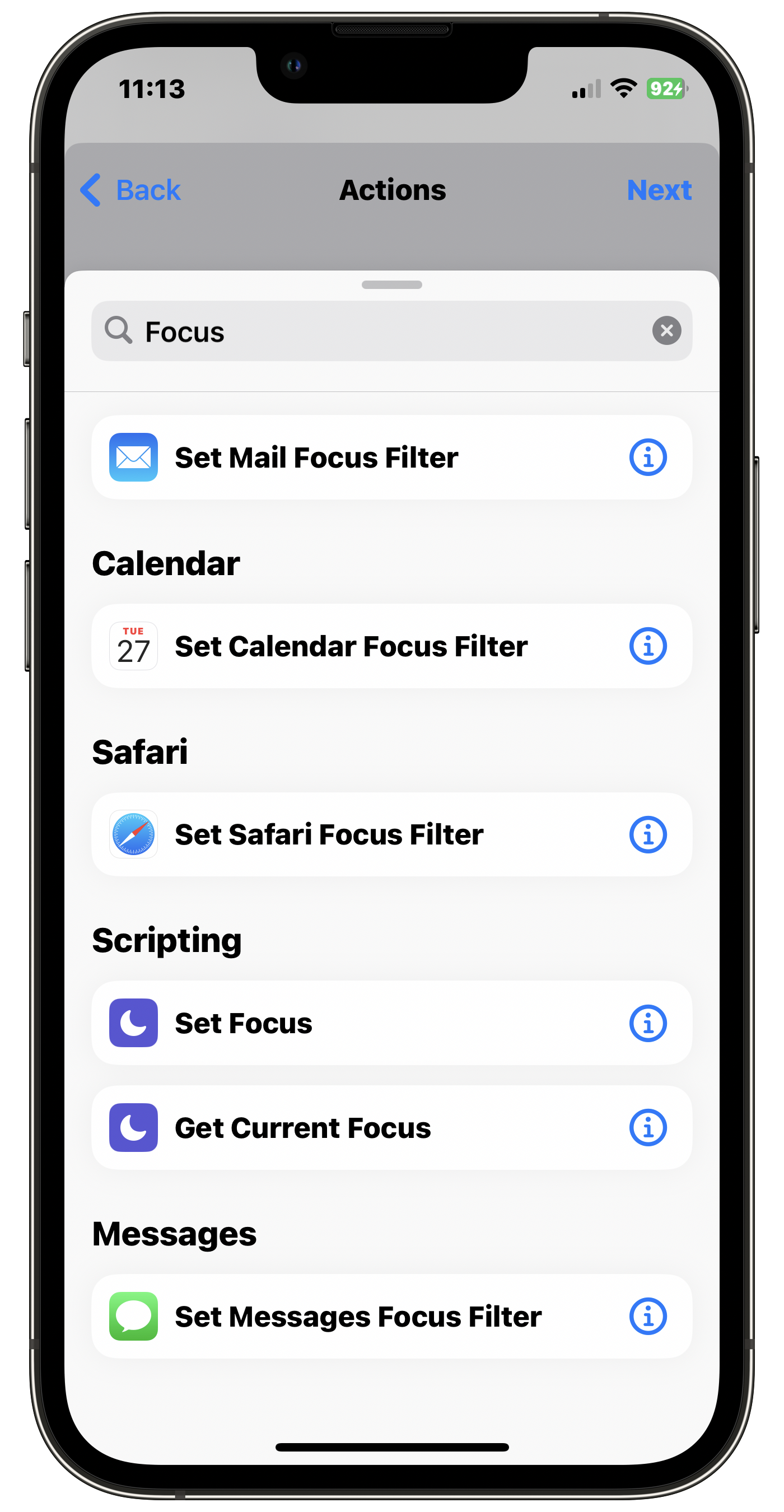Clear the search text
This screenshot has width=784, height=1512.
[x=666, y=331]
